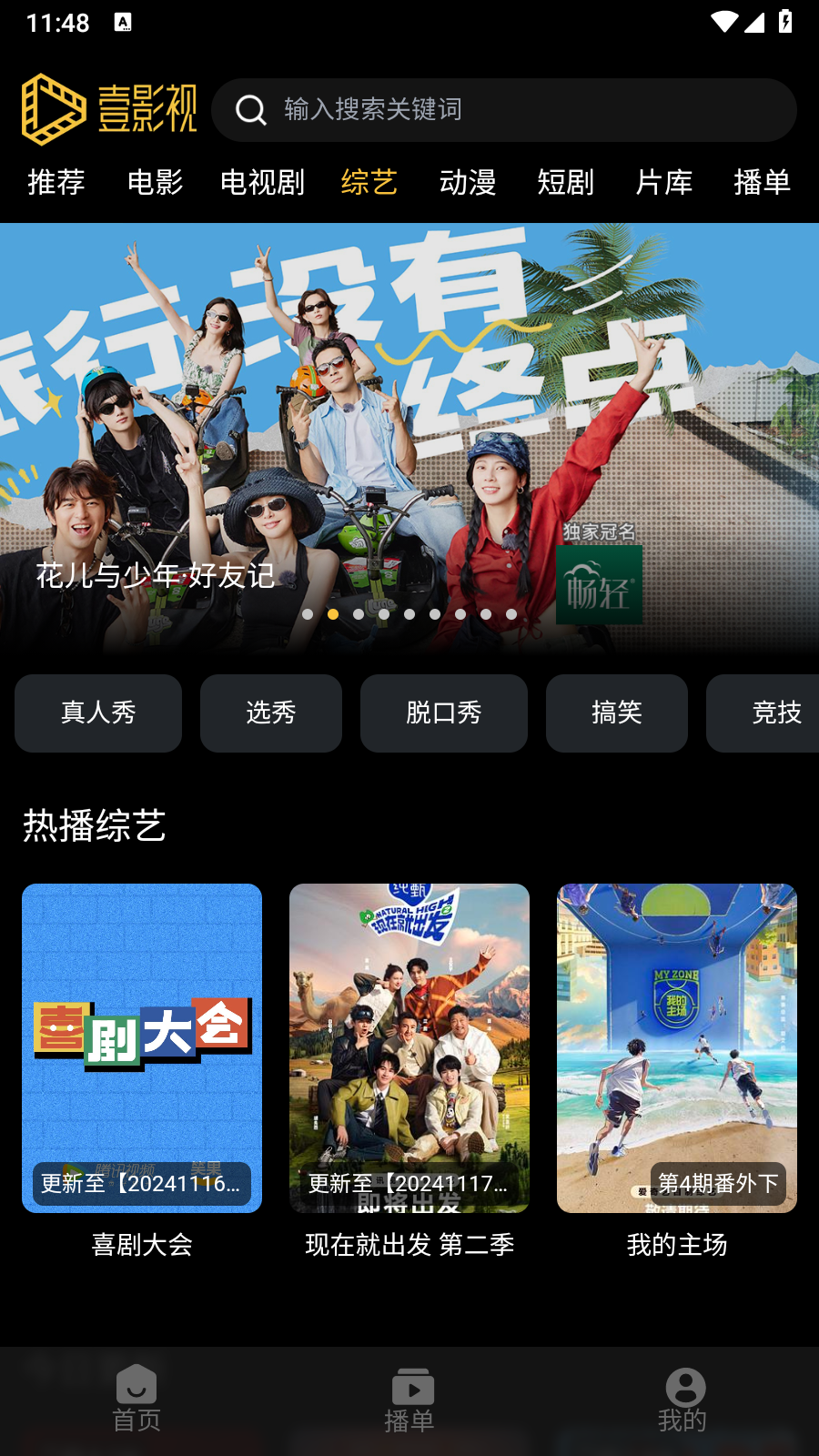Tap the 搞笑 category chip
The image size is (819, 1456).
pyautogui.click(x=617, y=713)
